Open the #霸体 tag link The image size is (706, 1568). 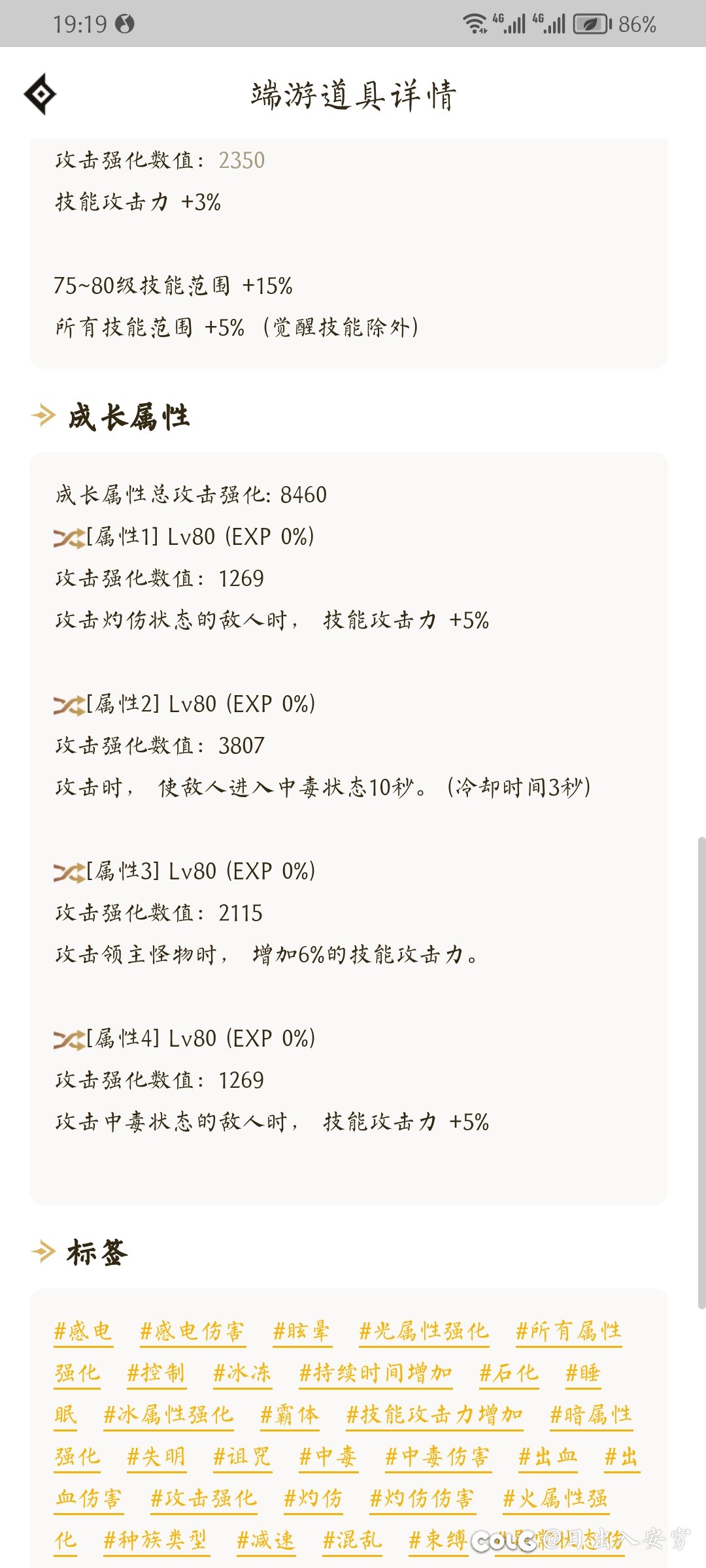click(290, 1415)
